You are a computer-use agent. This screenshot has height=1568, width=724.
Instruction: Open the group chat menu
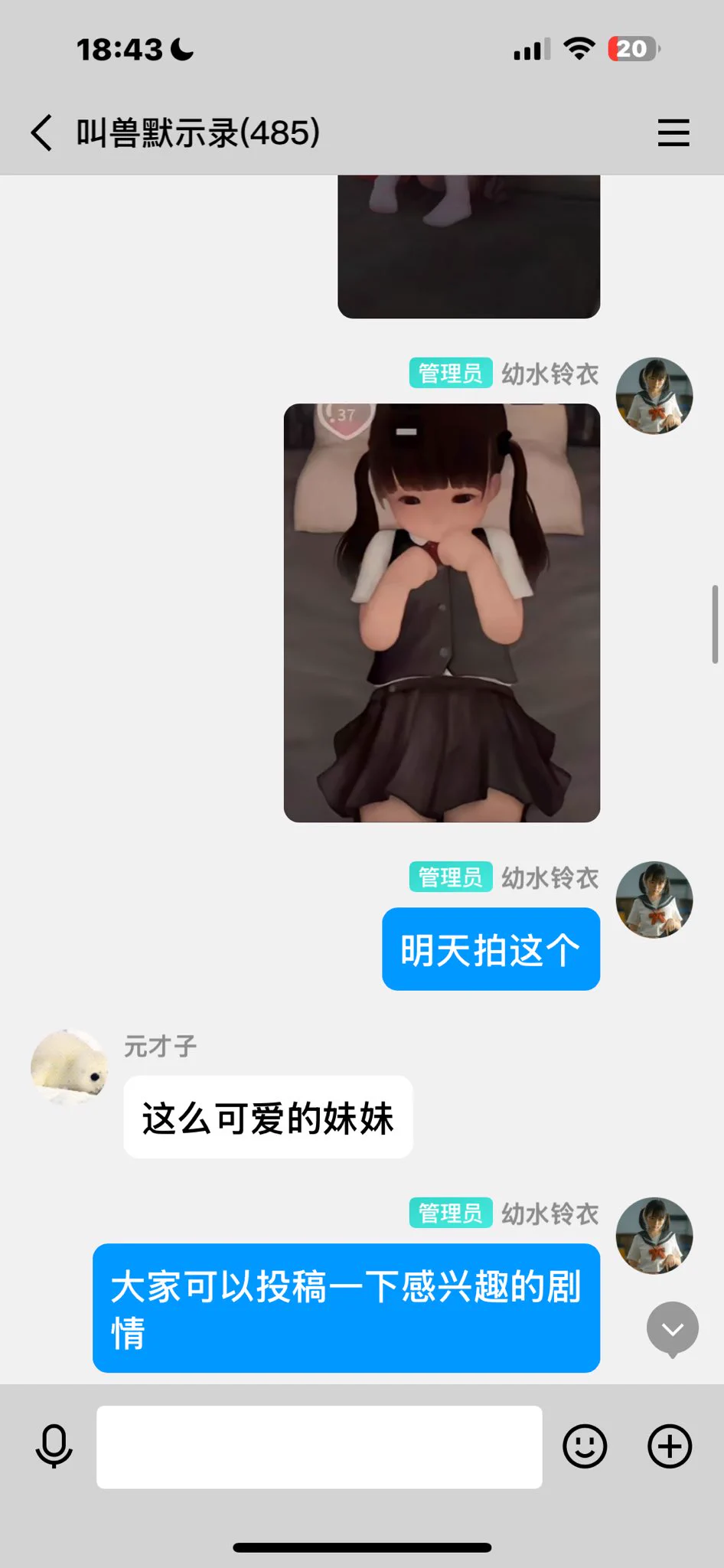click(673, 132)
